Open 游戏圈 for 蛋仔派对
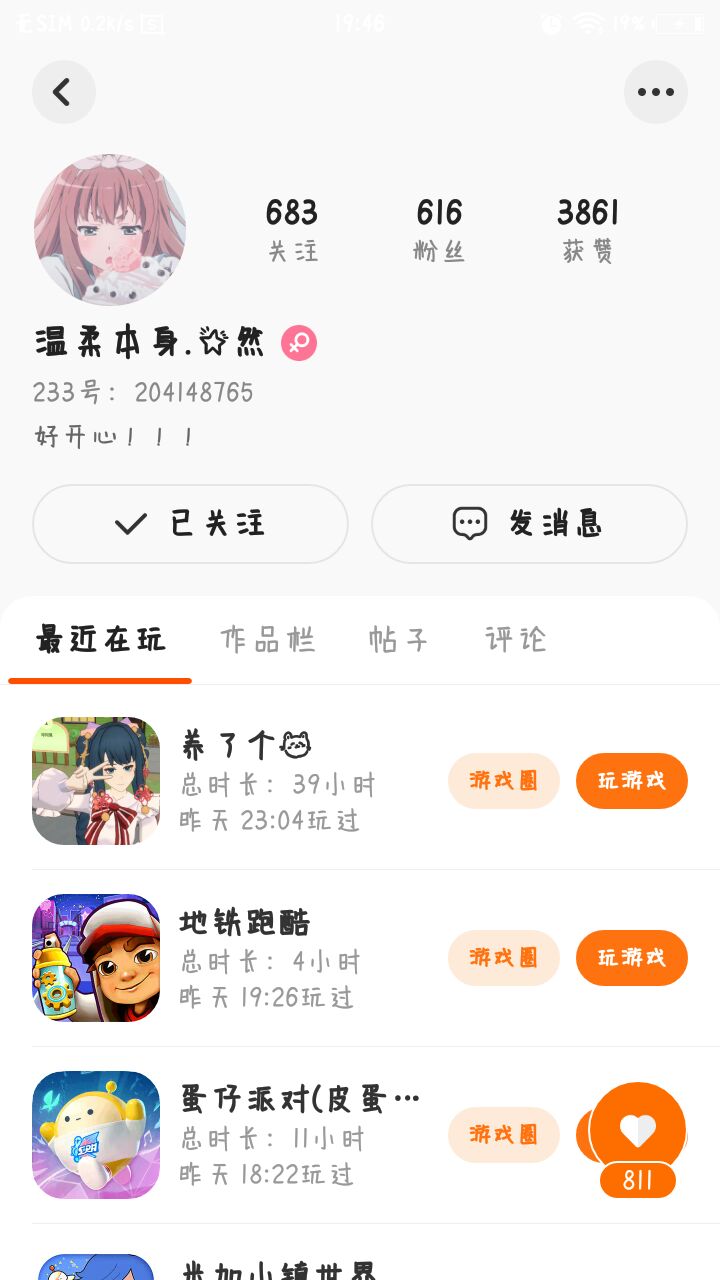The height and width of the screenshot is (1280, 720). pyautogui.click(x=503, y=1135)
